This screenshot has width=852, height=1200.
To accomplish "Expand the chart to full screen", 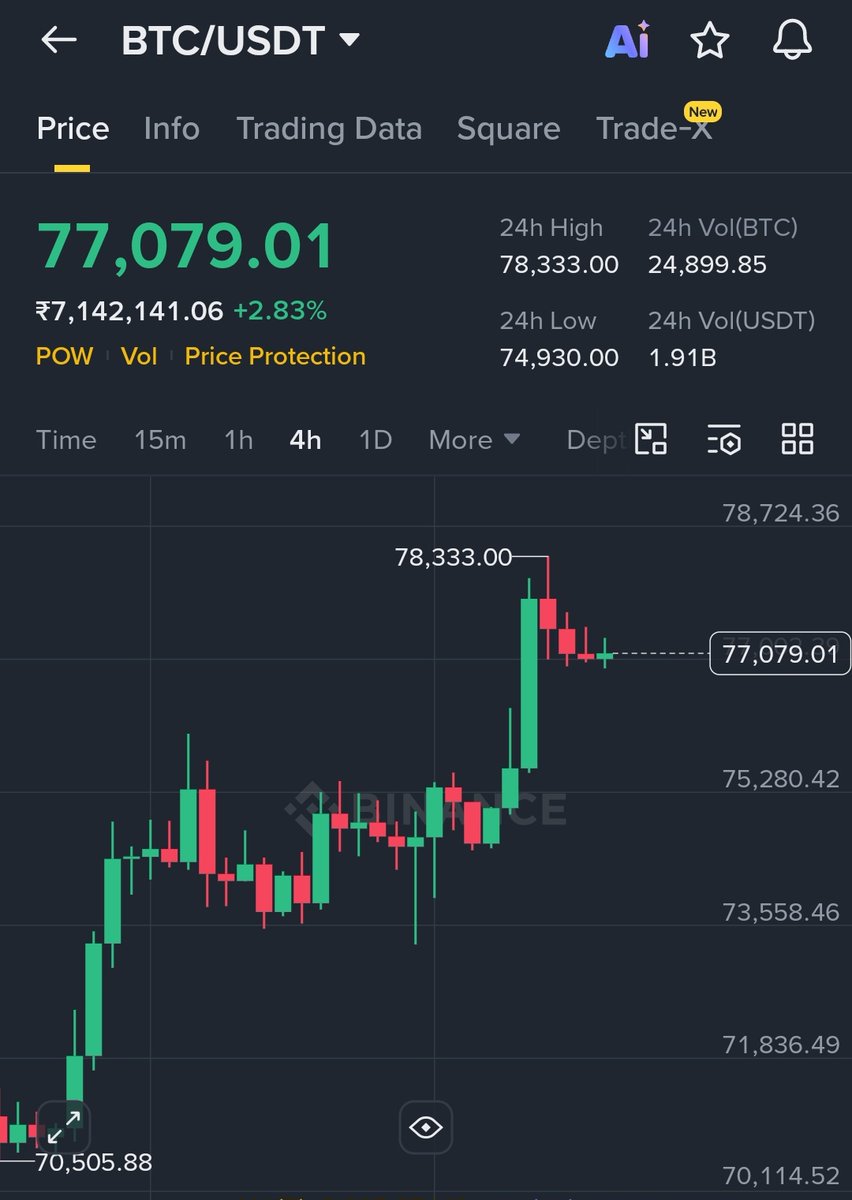I will pos(64,1128).
